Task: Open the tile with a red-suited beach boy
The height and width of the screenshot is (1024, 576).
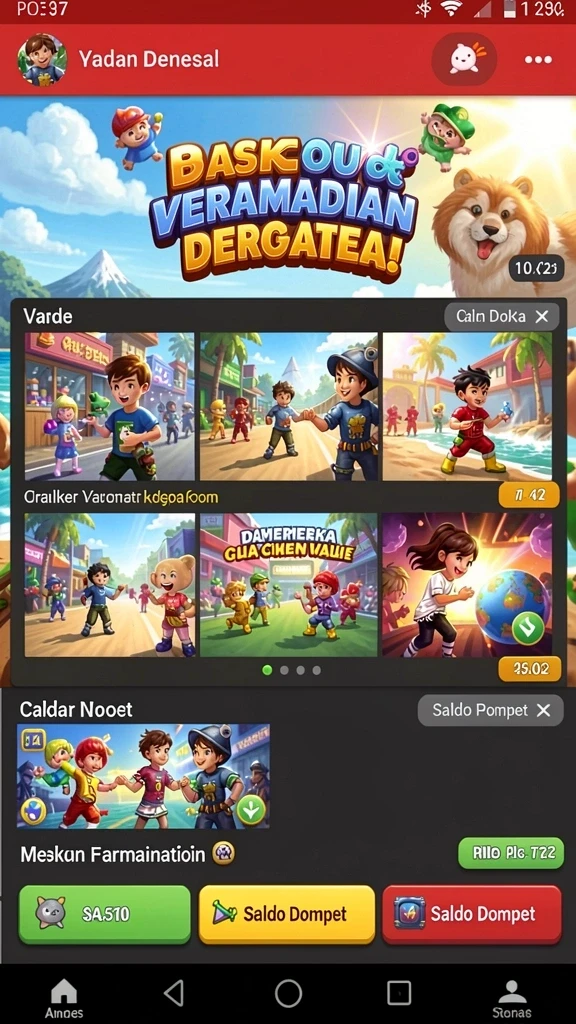Action: pos(467,406)
